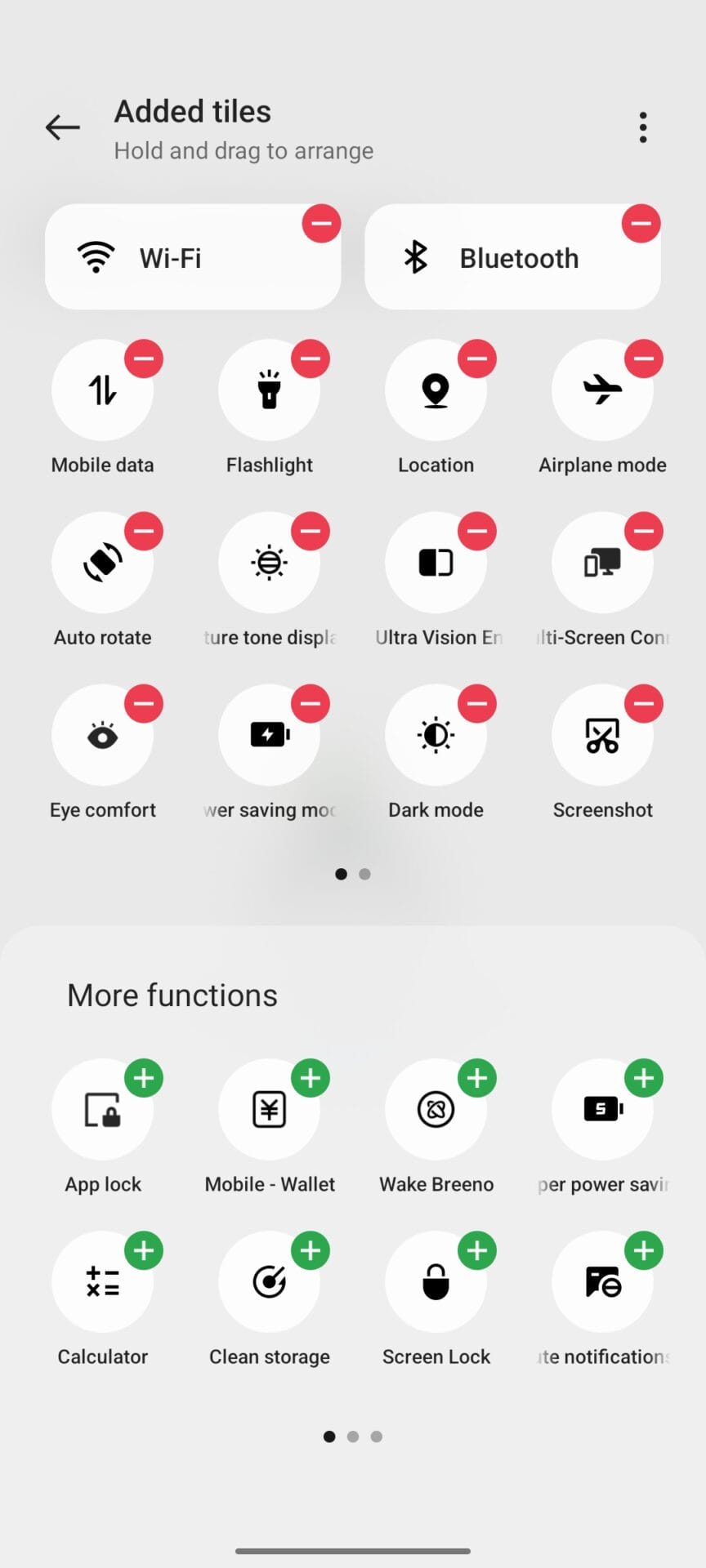Open the three-dot overflow menu
The image size is (706, 1568).
tap(643, 127)
